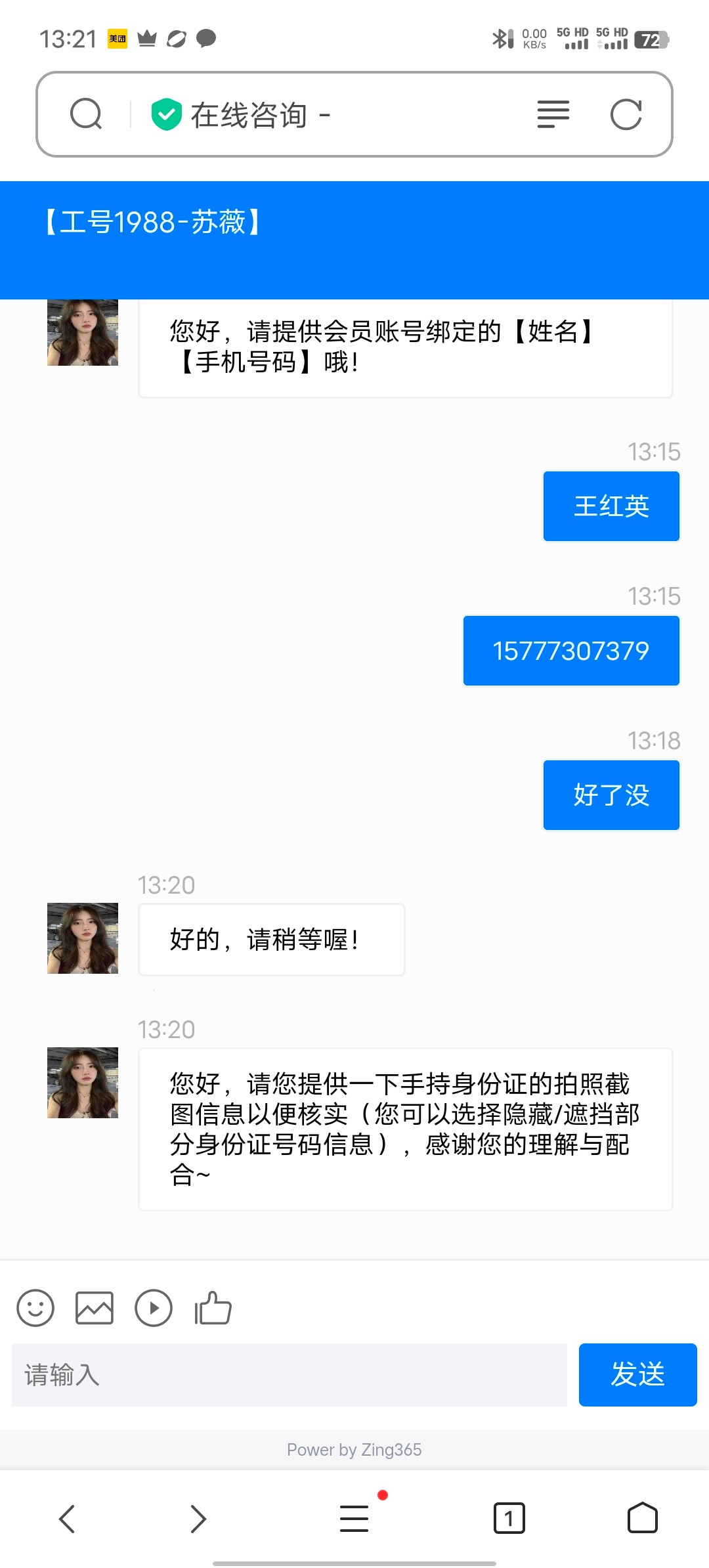Open the browser menu with the hamburger icon

[353, 1518]
